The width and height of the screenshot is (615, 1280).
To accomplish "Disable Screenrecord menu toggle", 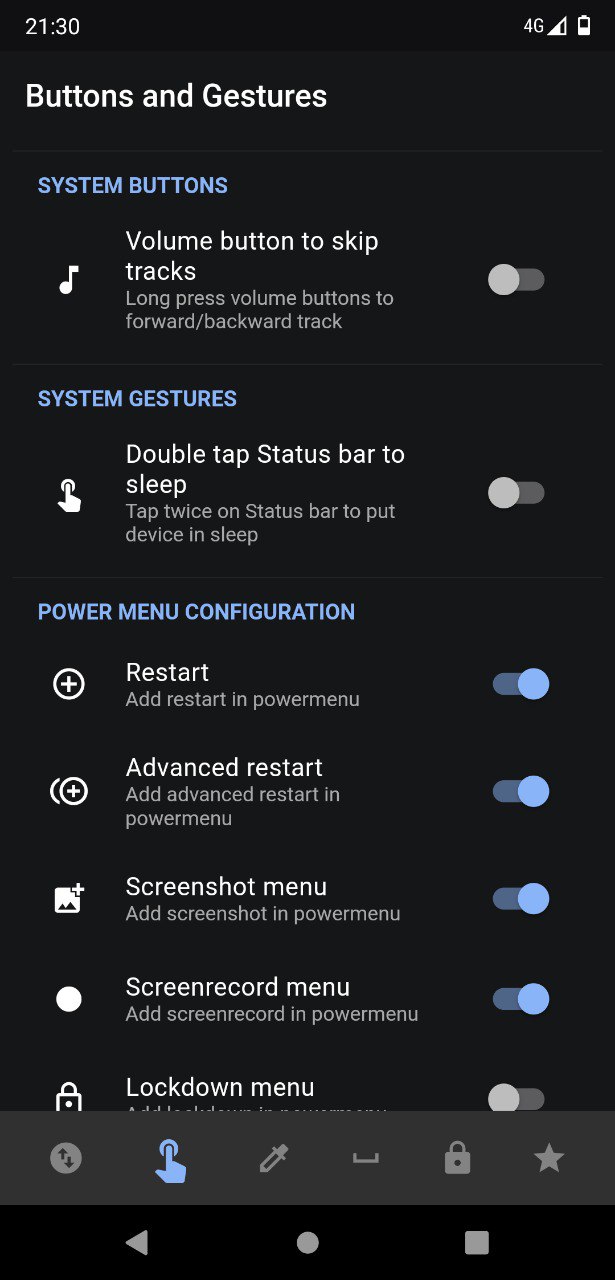I will click(x=520, y=998).
